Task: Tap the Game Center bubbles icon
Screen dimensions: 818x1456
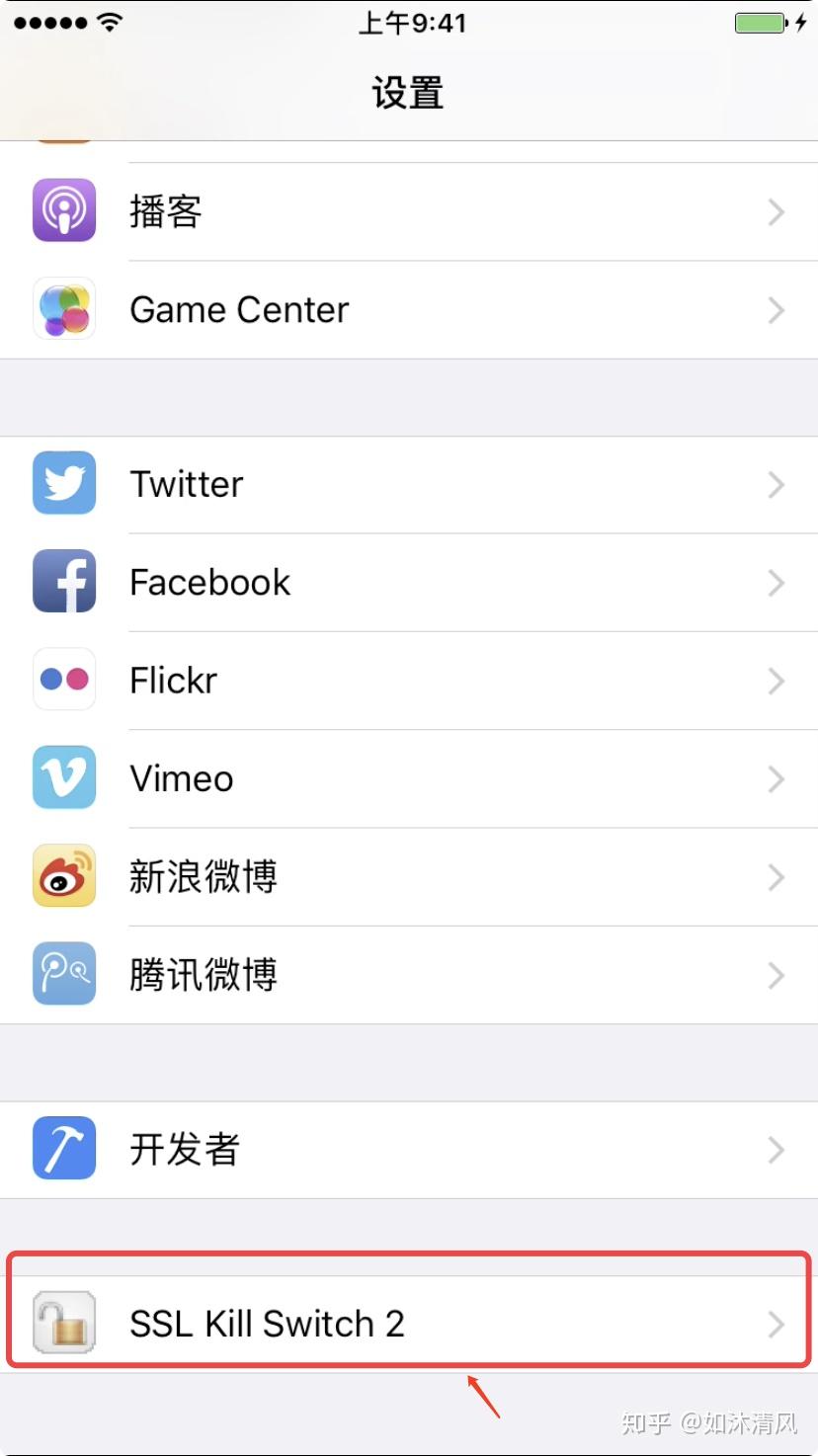Action: [64, 309]
